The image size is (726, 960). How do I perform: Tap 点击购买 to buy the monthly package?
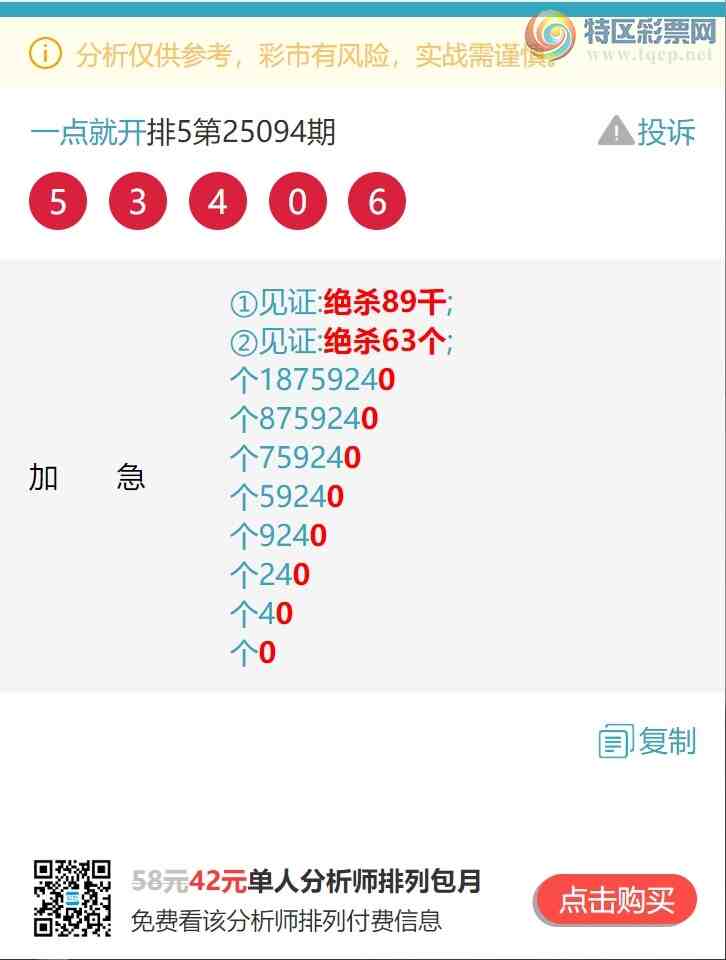click(x=616, y=900)
